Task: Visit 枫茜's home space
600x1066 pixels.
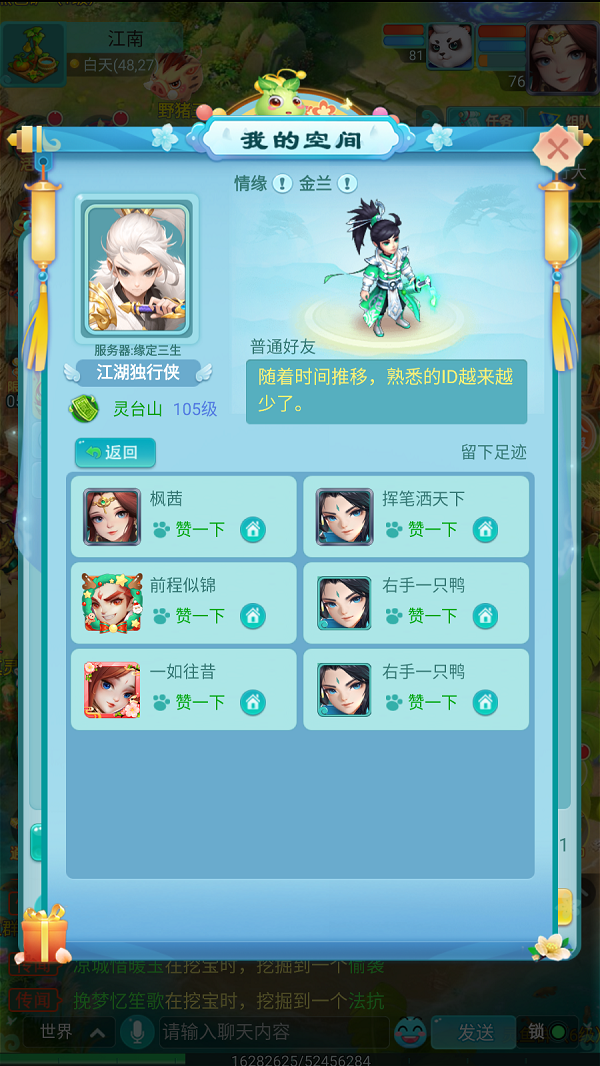Action: (x=253, y=529)
